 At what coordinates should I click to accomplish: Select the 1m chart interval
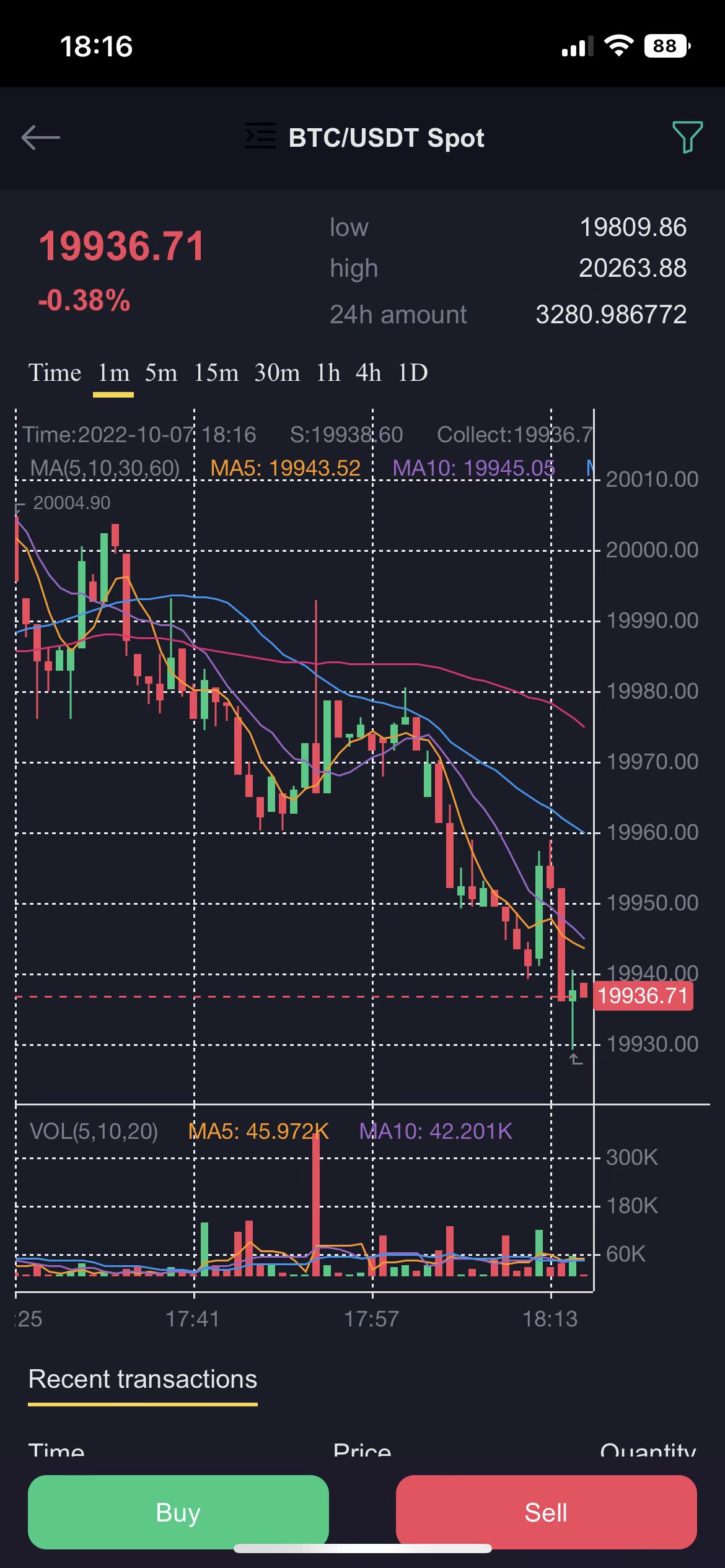click(x=113, y=373)
